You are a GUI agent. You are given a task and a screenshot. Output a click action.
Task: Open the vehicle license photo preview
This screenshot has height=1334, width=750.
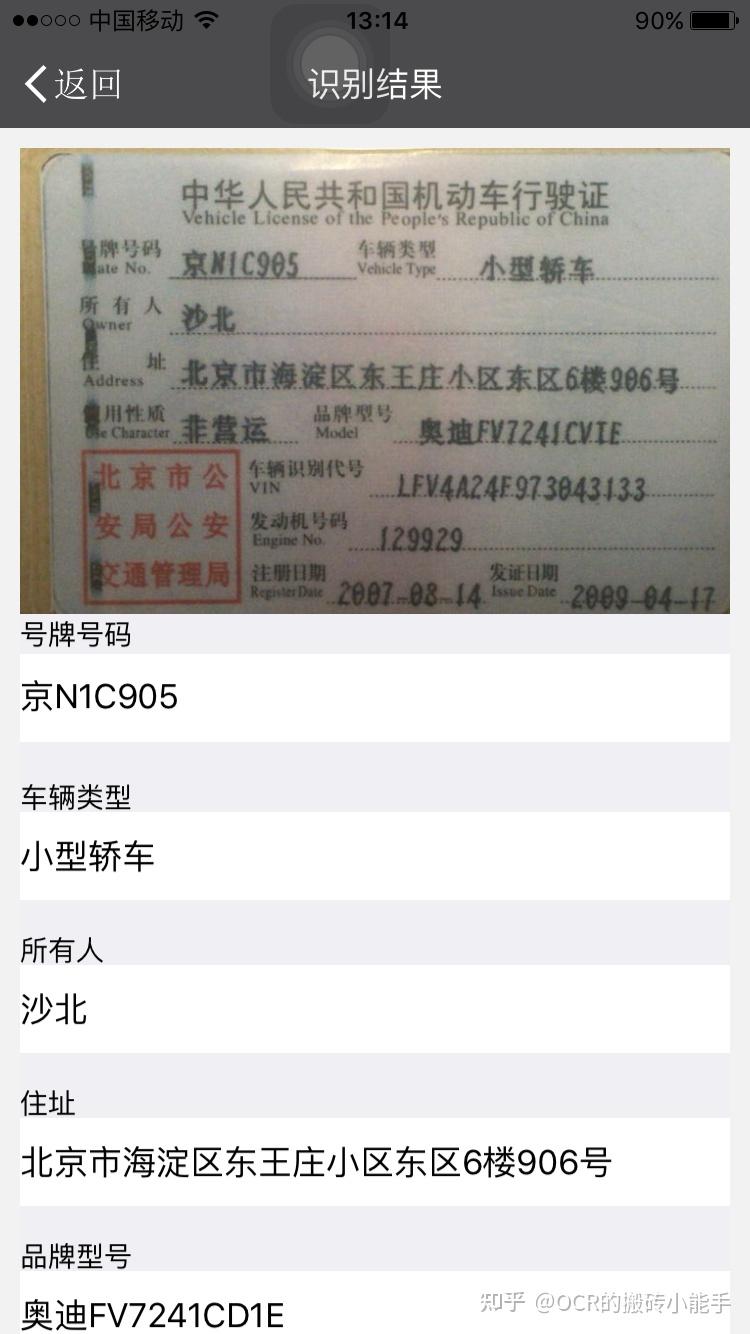375,380
